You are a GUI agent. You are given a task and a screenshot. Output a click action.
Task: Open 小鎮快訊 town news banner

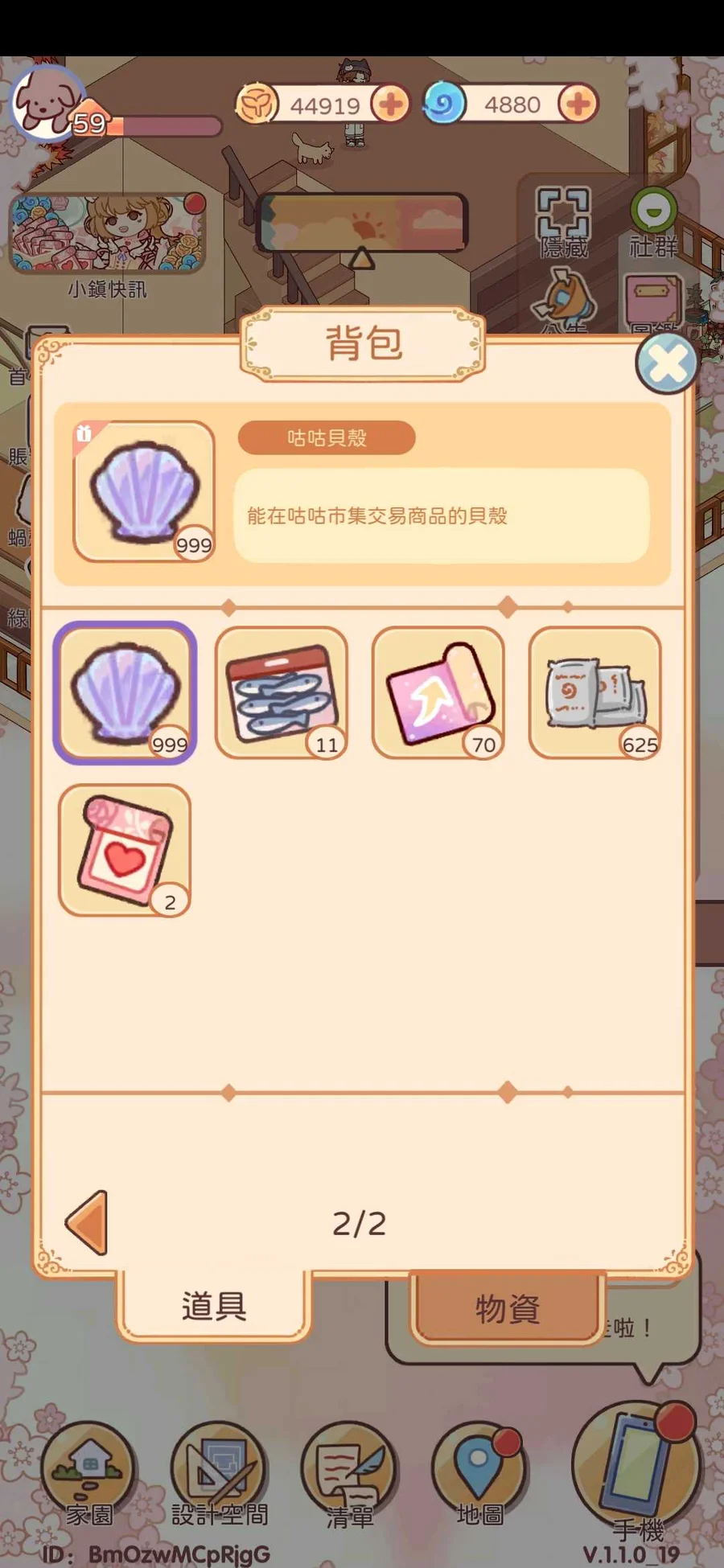[x=107, y=233]
